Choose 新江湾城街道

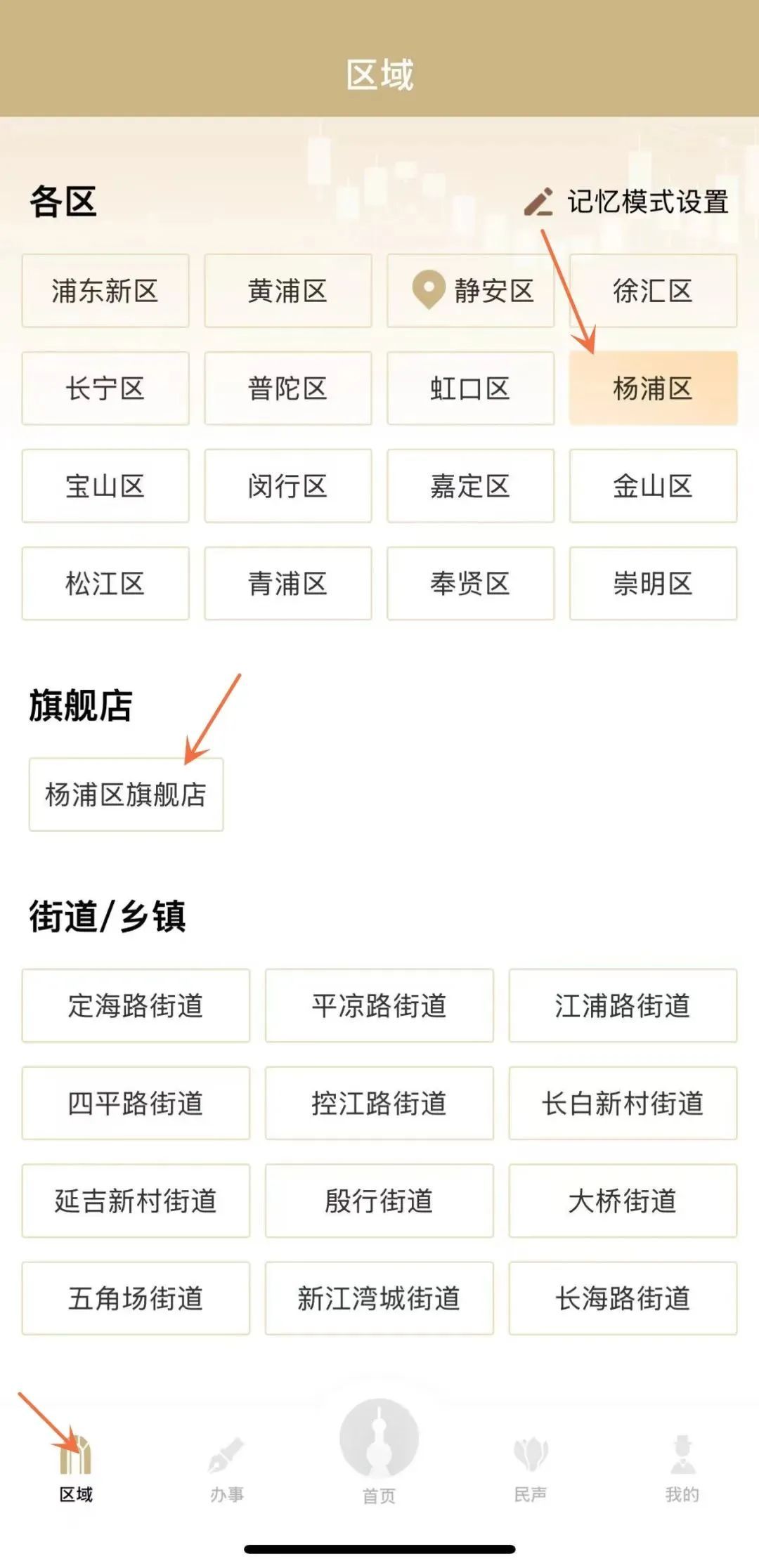379,1298
